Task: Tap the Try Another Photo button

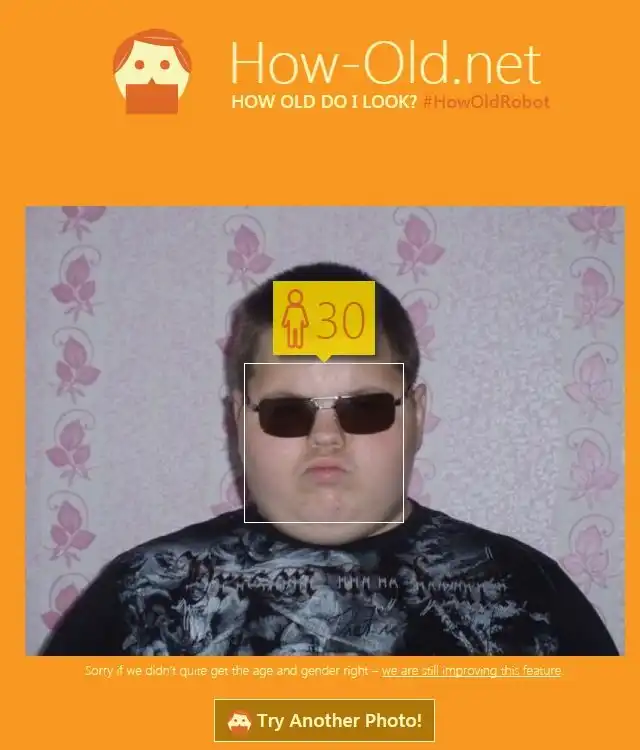Action: 324,720
